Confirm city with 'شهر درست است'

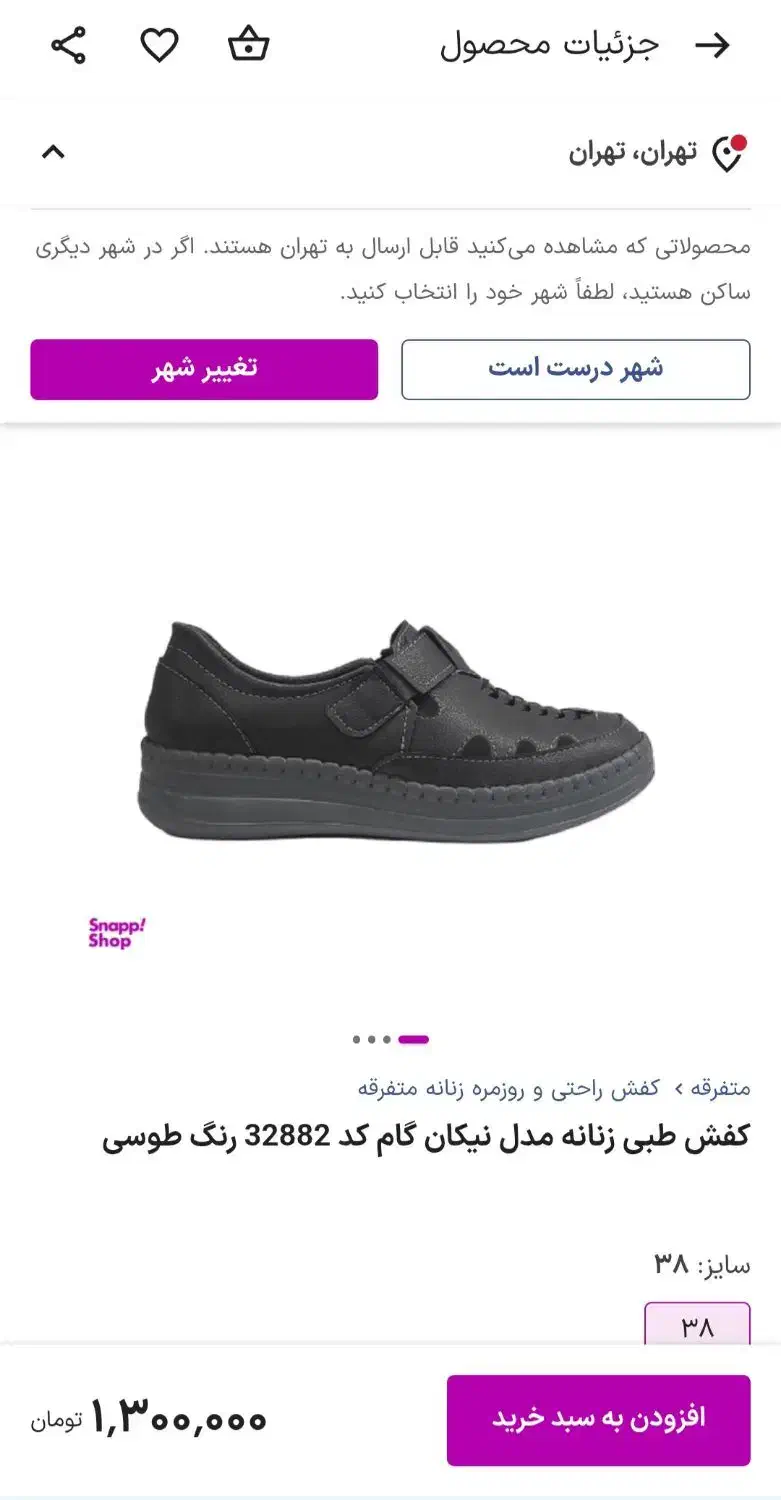(575, 369)
